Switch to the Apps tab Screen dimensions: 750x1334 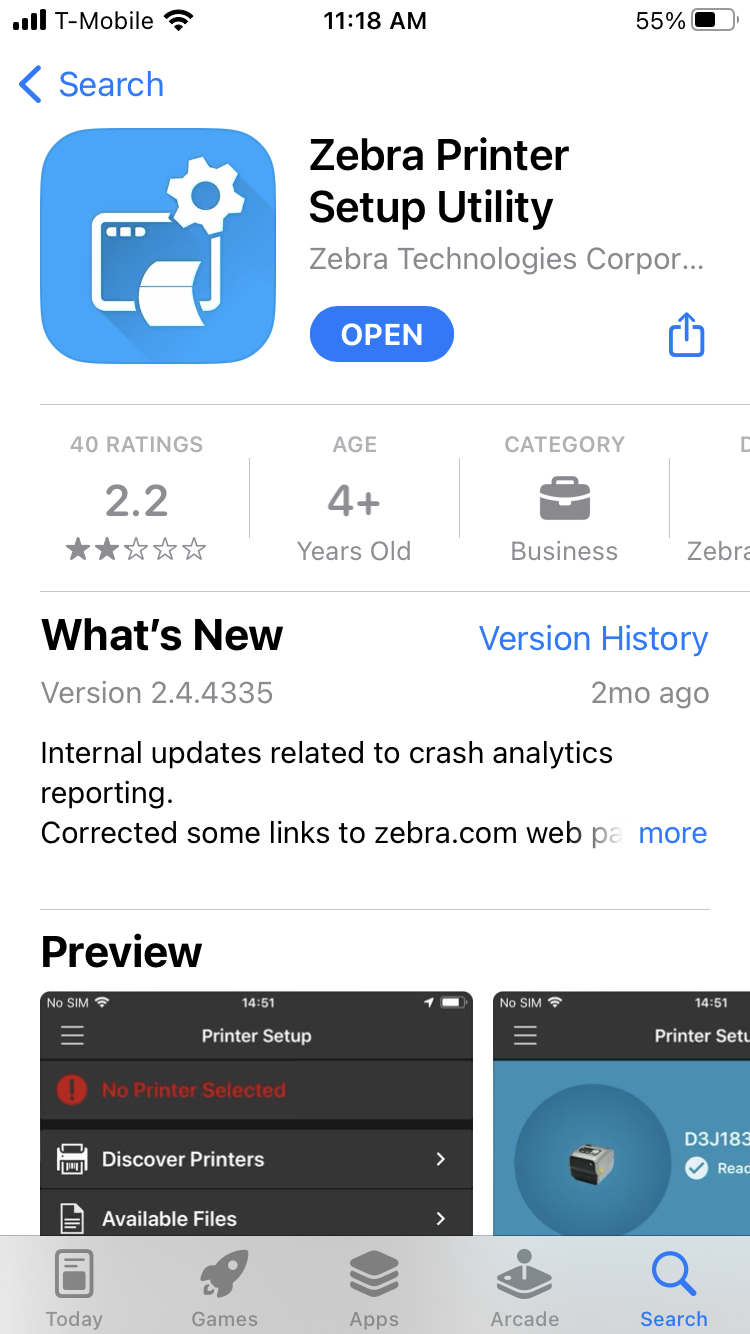click(374, 1288)
